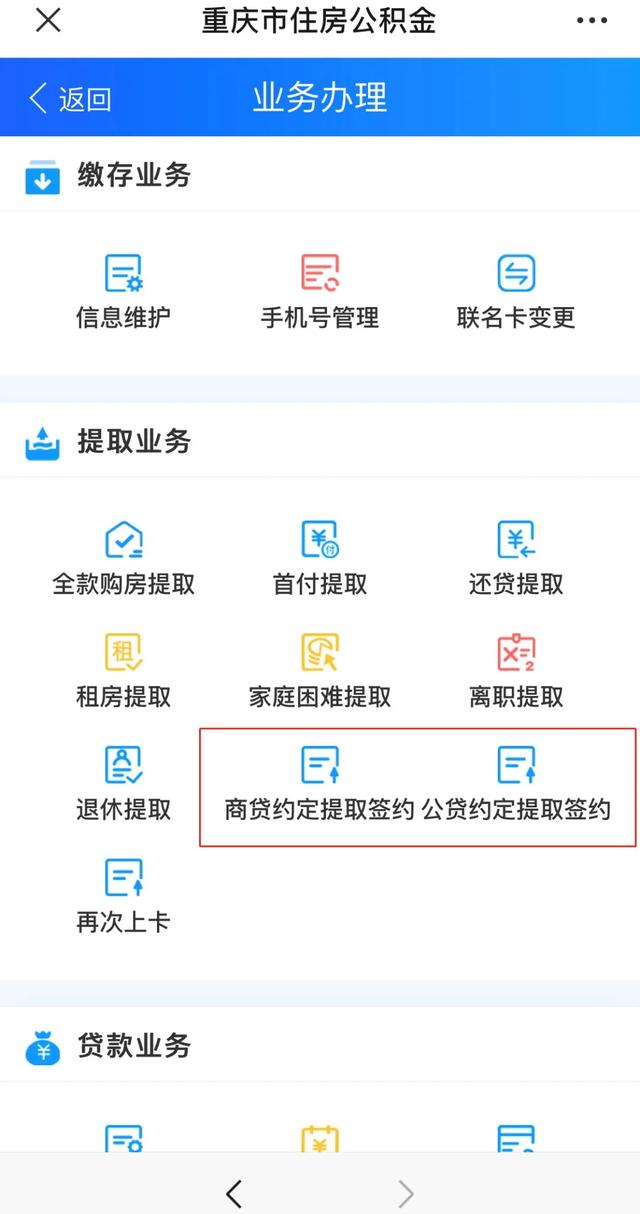Open 信息维护
640x1214 pixels.
pyautogui.click(x=124, y=292)
